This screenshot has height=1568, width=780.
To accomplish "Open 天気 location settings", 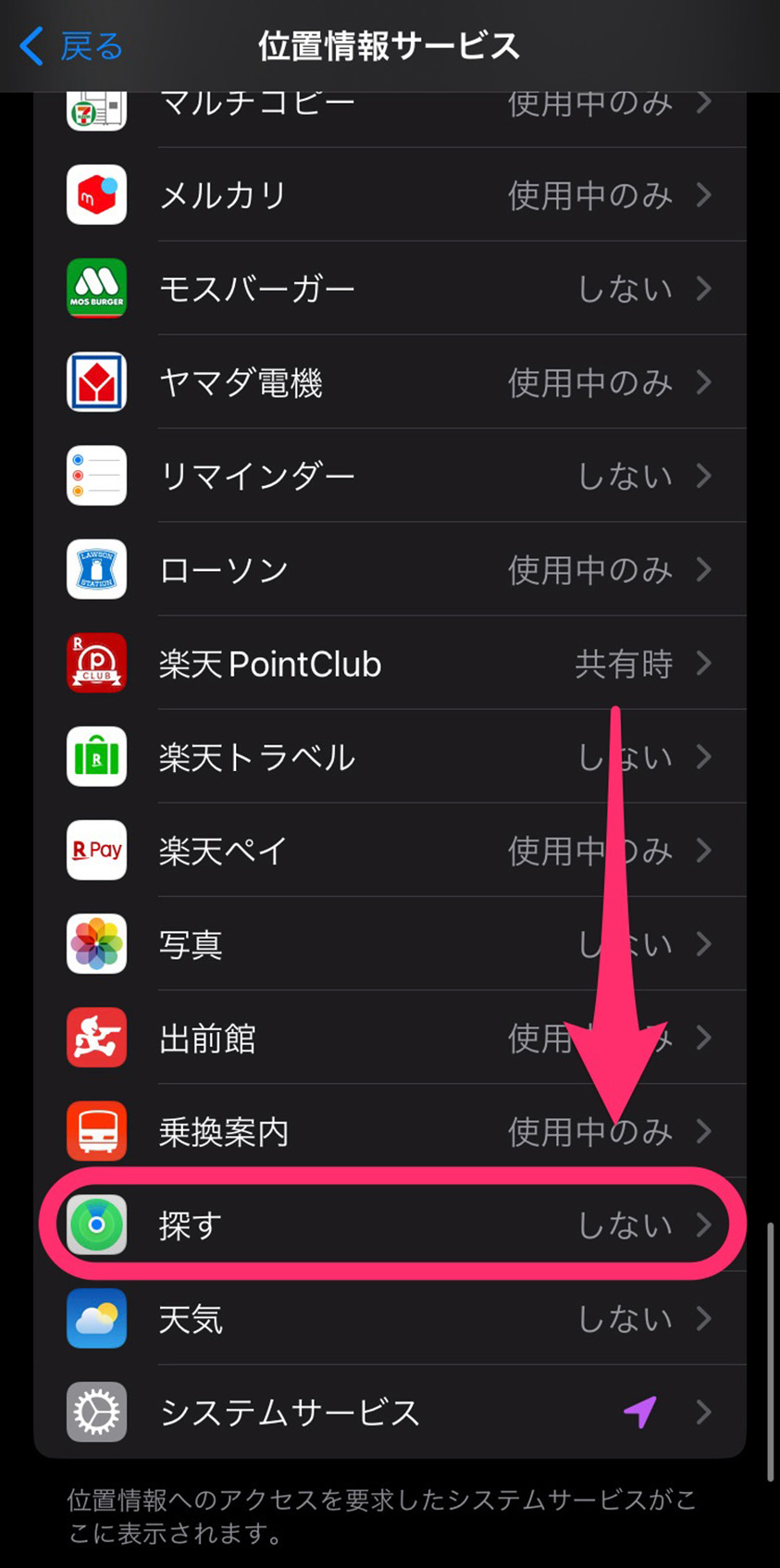I will tap(390, 1318).
